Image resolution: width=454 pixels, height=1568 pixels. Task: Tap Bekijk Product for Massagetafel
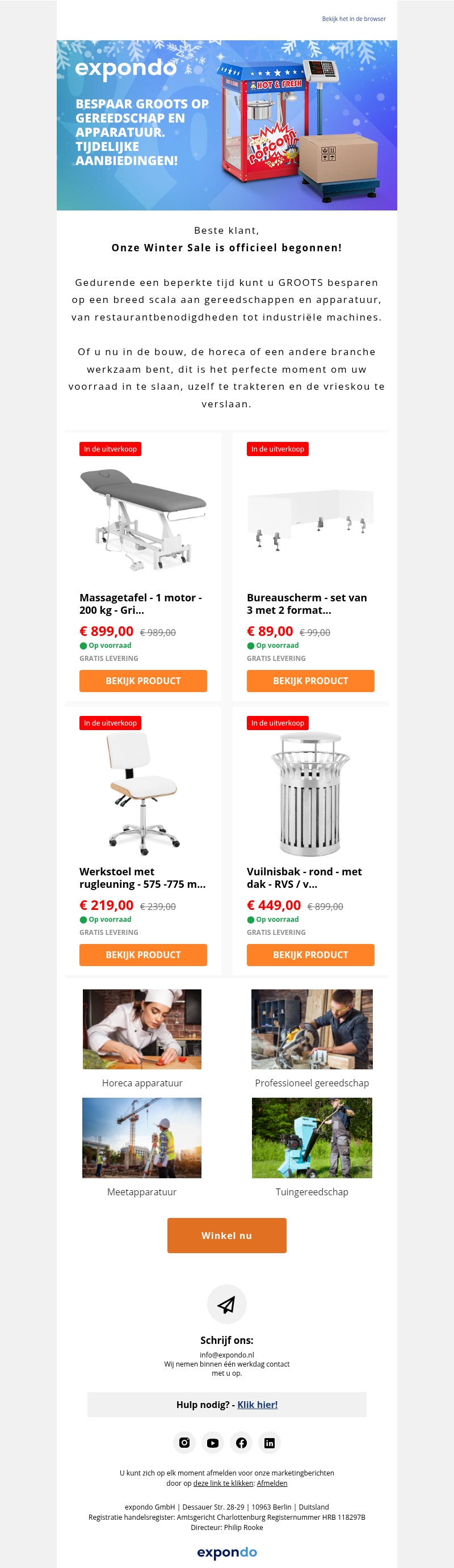pos(143,681)
